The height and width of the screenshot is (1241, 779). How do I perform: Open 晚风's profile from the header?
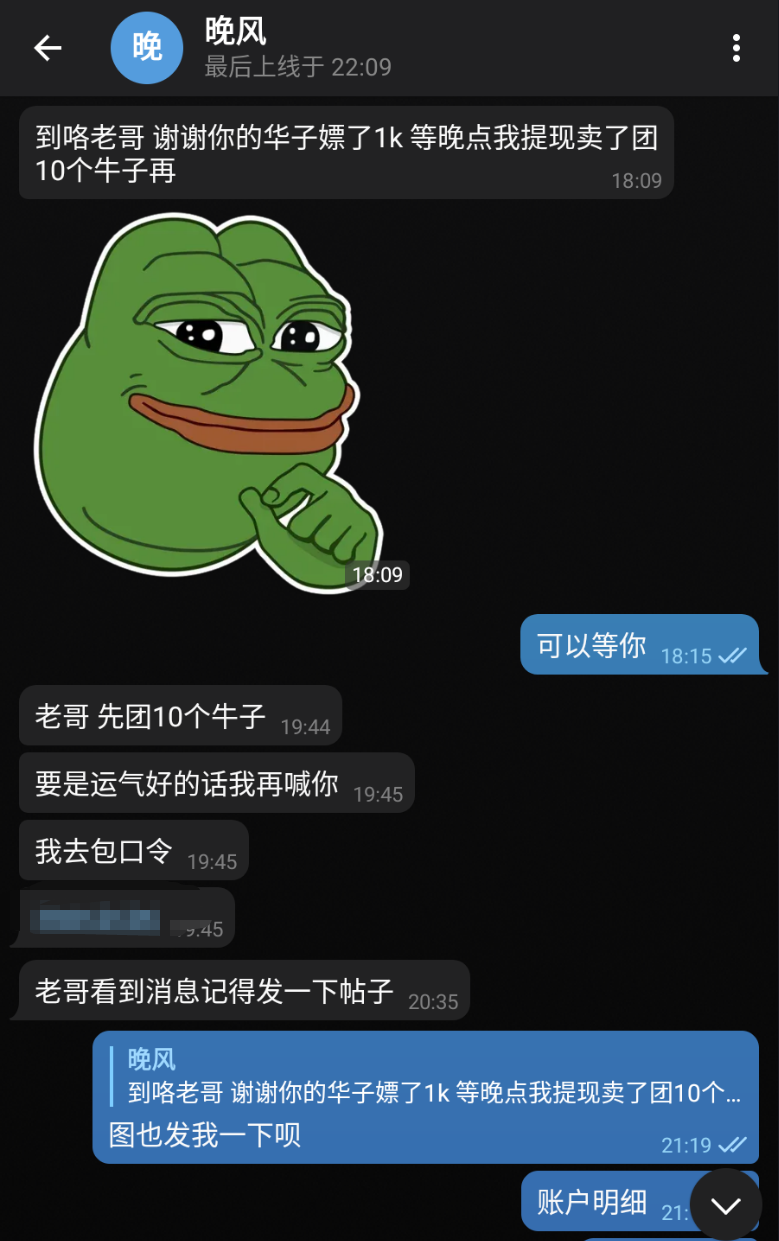click(236, 48)
